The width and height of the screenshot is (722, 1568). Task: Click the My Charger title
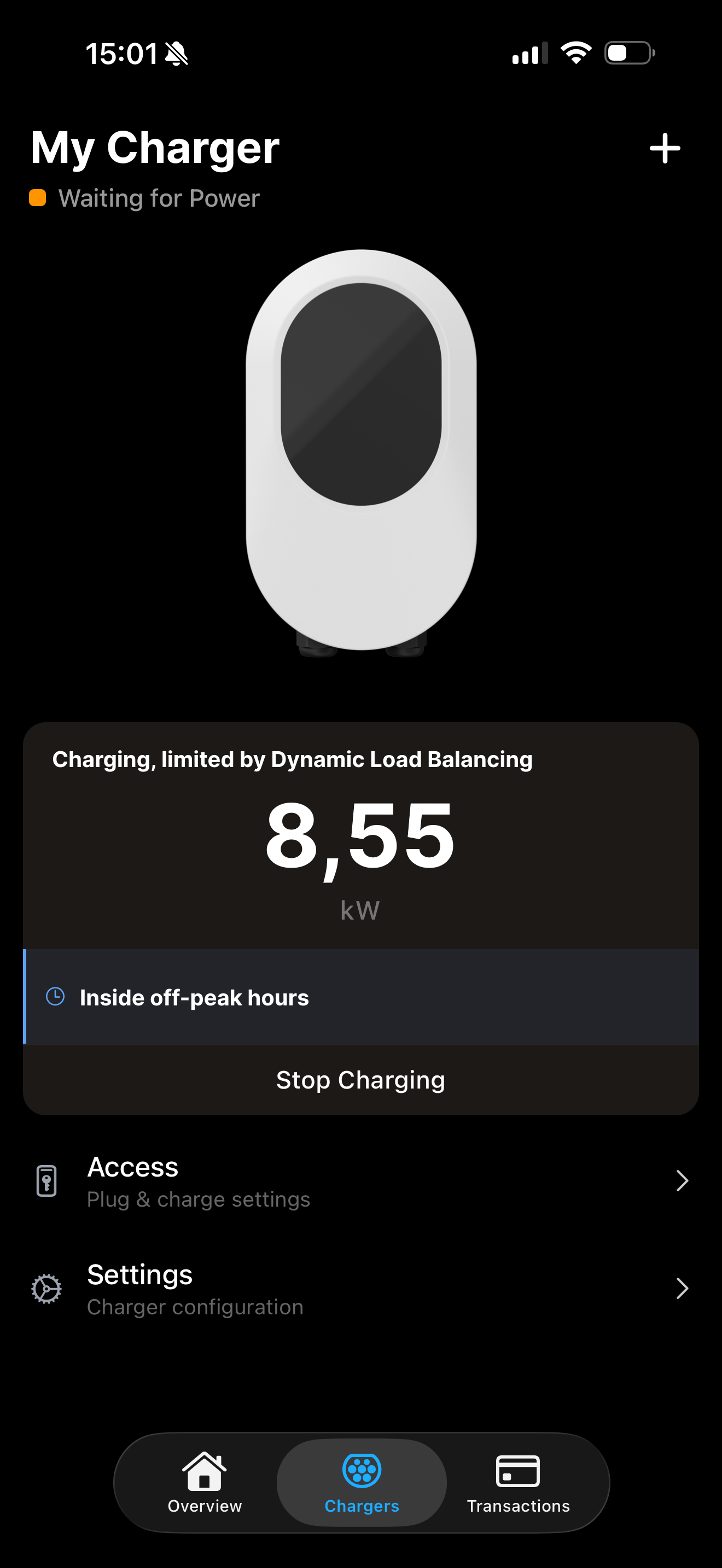pos(155,147)
